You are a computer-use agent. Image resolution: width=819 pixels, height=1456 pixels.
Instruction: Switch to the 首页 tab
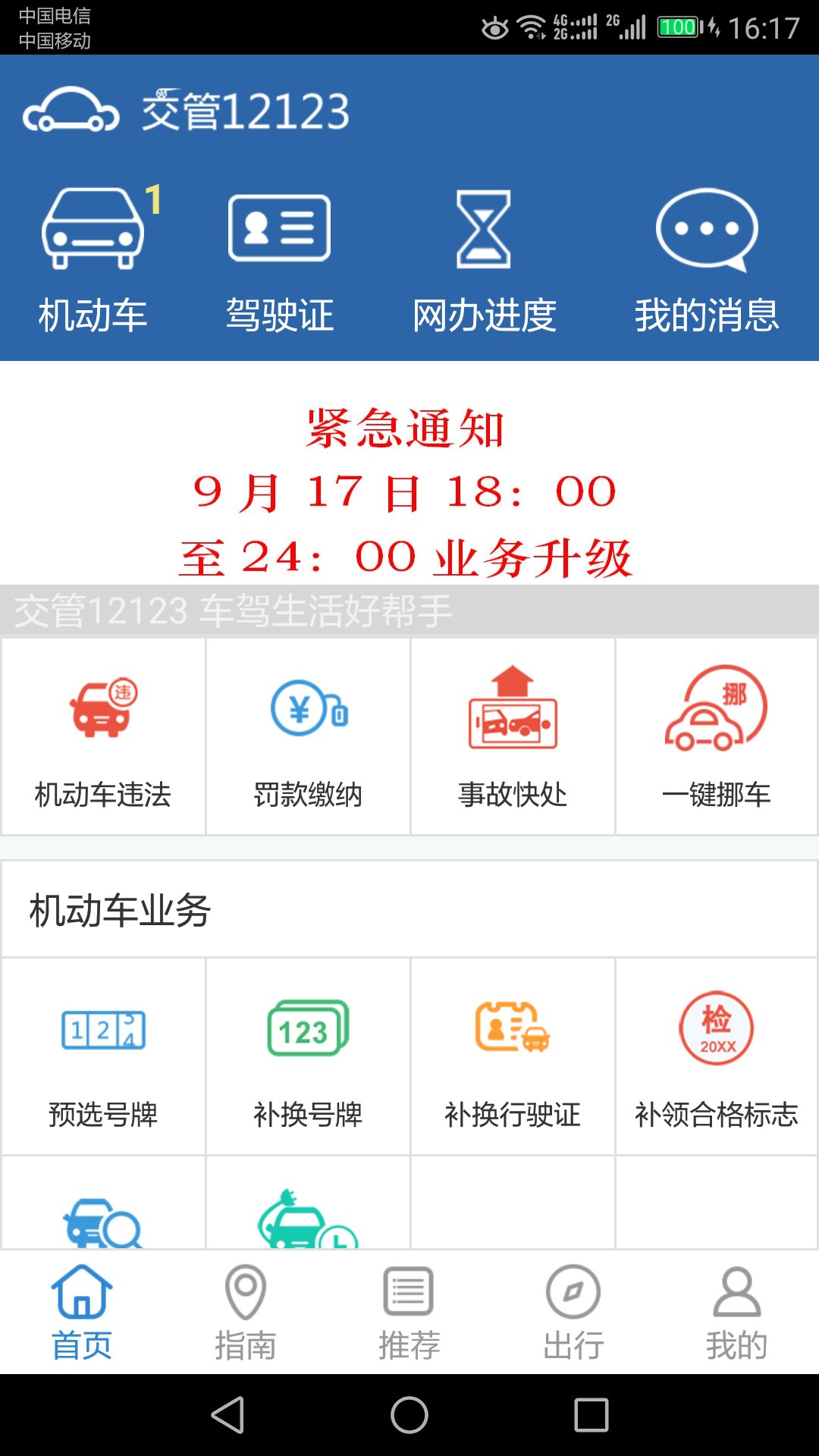[x=82, y=1312]
